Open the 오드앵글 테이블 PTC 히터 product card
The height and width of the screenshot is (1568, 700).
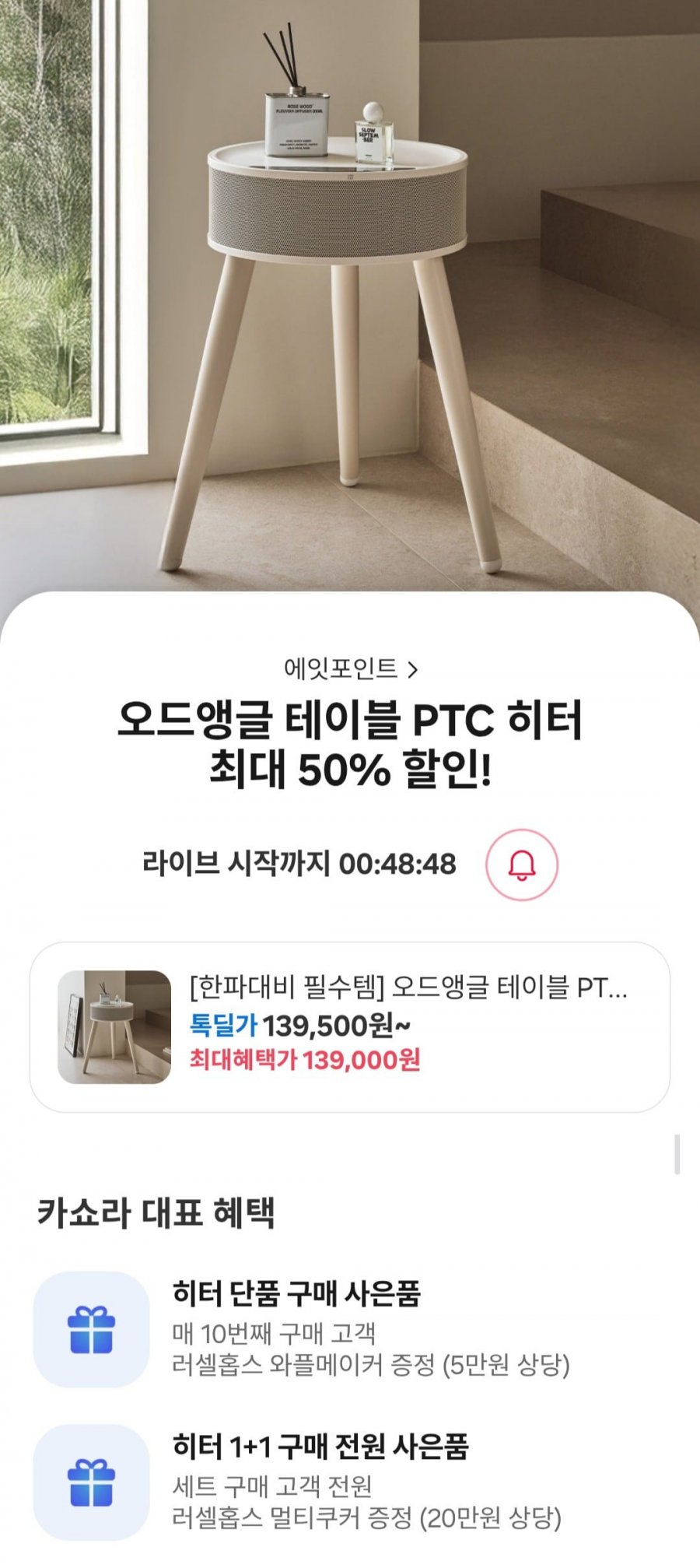tap(350, 1027)
